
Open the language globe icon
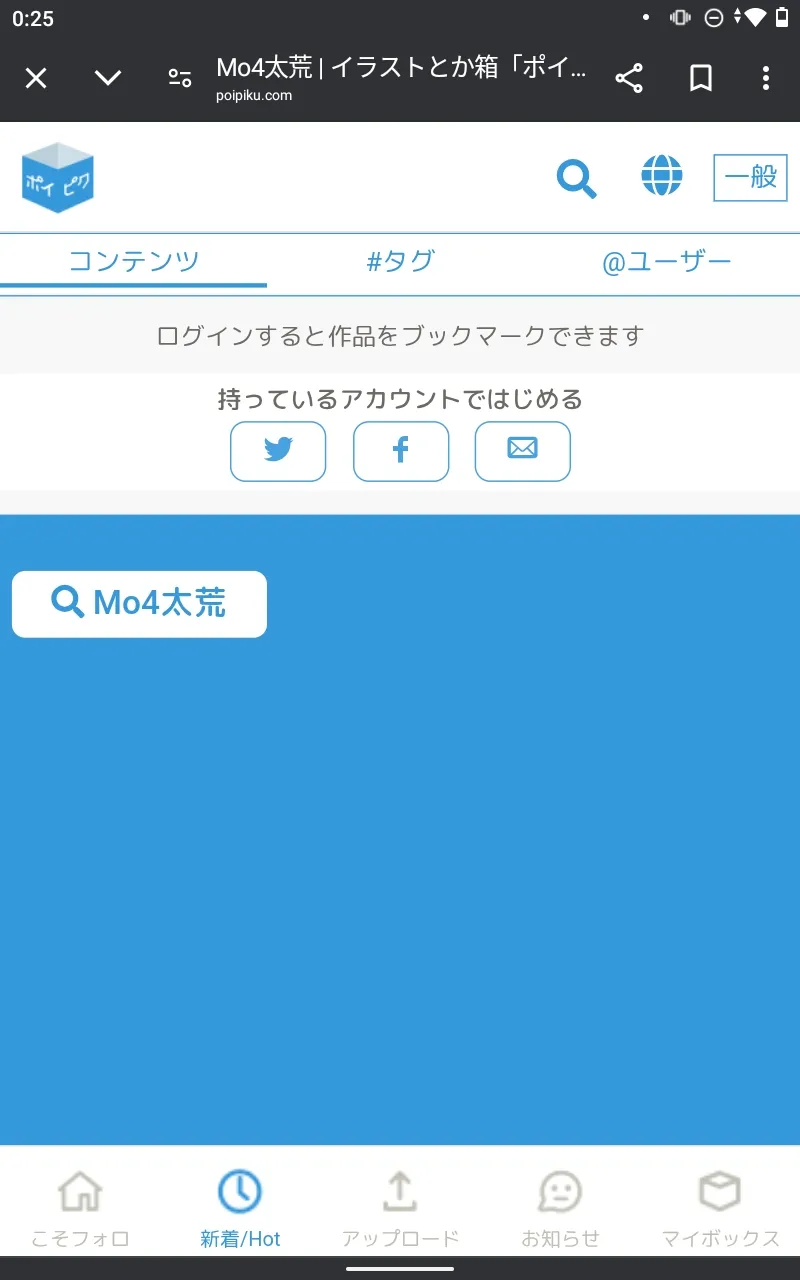point(662,177)
